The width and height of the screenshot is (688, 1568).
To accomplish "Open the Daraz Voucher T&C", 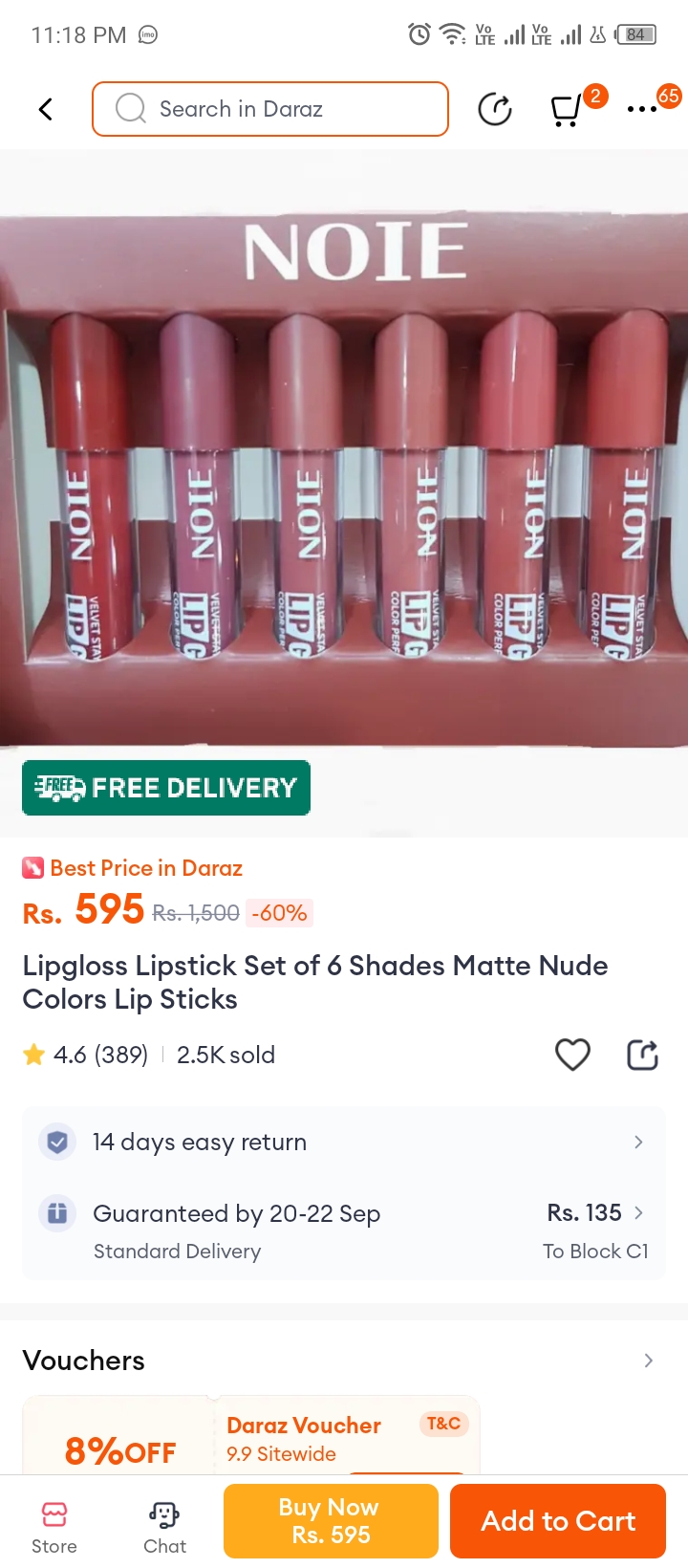I will [443, 1424].
